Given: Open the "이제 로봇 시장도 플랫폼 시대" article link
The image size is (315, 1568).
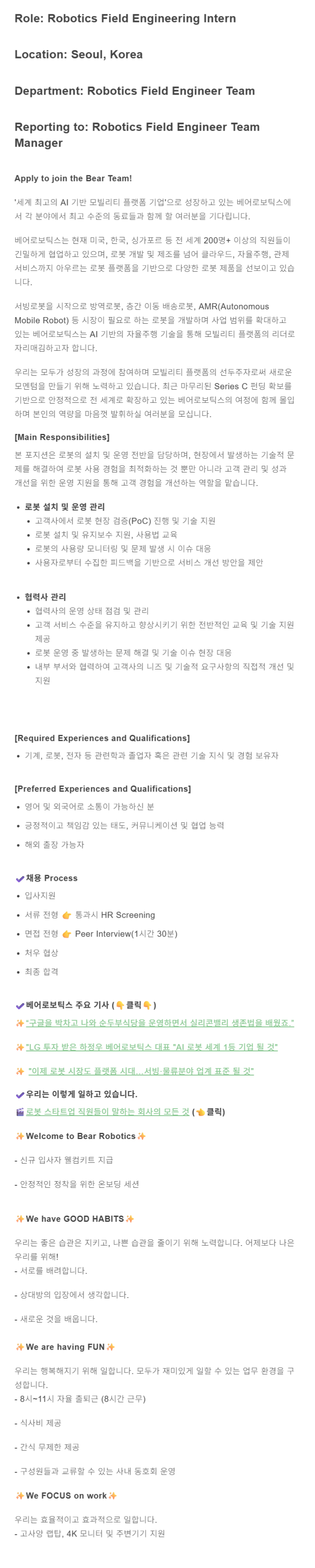Looking at the screenshot, I should point(142,1071).
